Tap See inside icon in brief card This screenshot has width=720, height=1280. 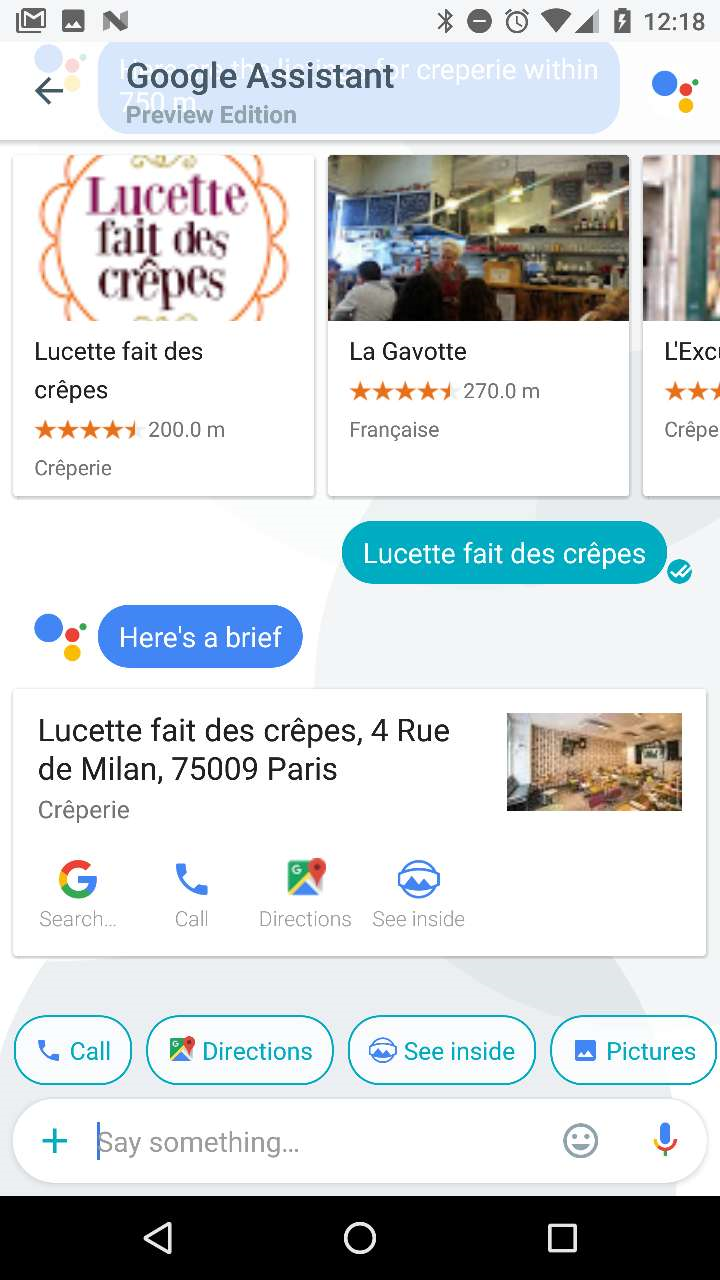click(418, 893)
